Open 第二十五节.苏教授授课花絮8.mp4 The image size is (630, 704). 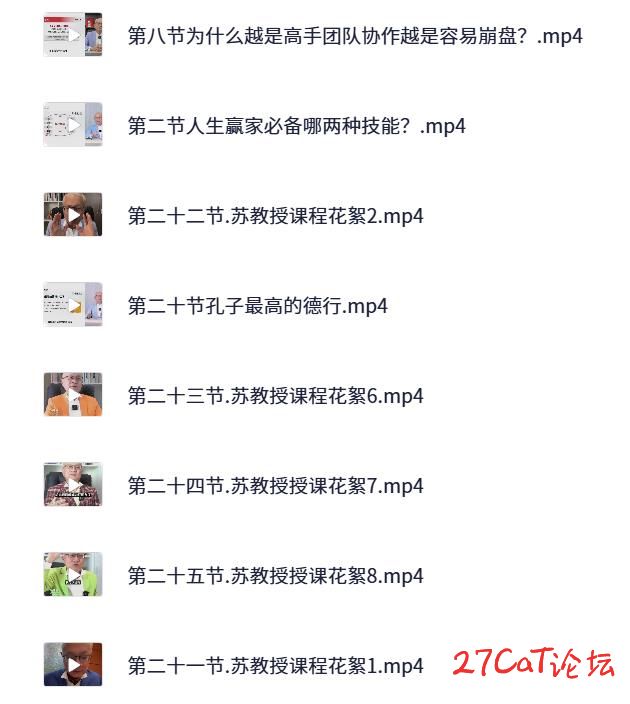(275, 576)
